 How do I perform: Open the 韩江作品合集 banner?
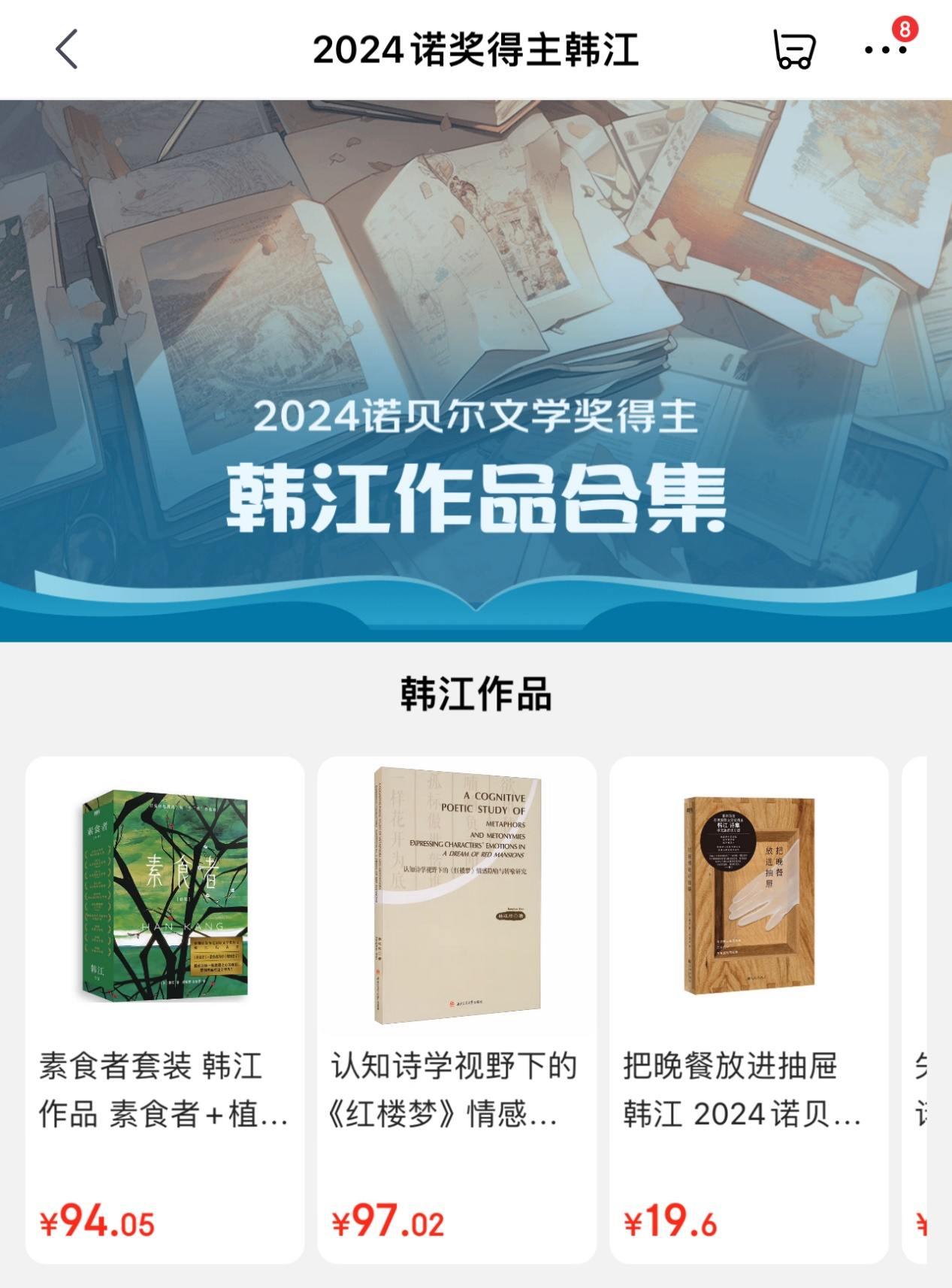pos(476,370)
